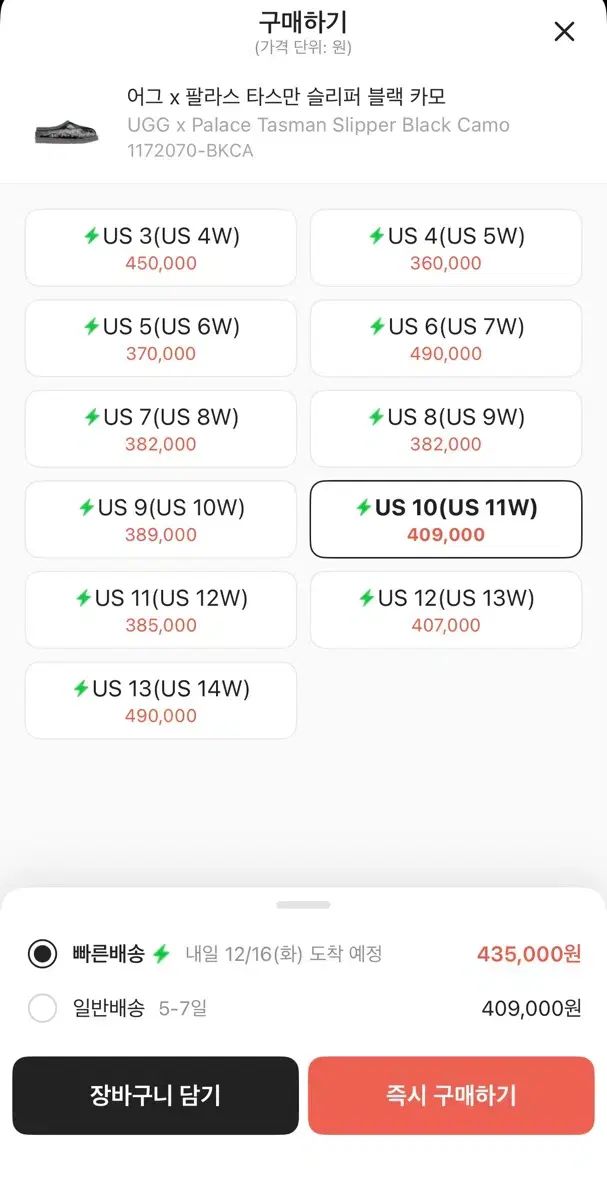Screen dimensions: 607x1200
Task: Pick size US 5(US 6W)
Action: coord(161,339)
